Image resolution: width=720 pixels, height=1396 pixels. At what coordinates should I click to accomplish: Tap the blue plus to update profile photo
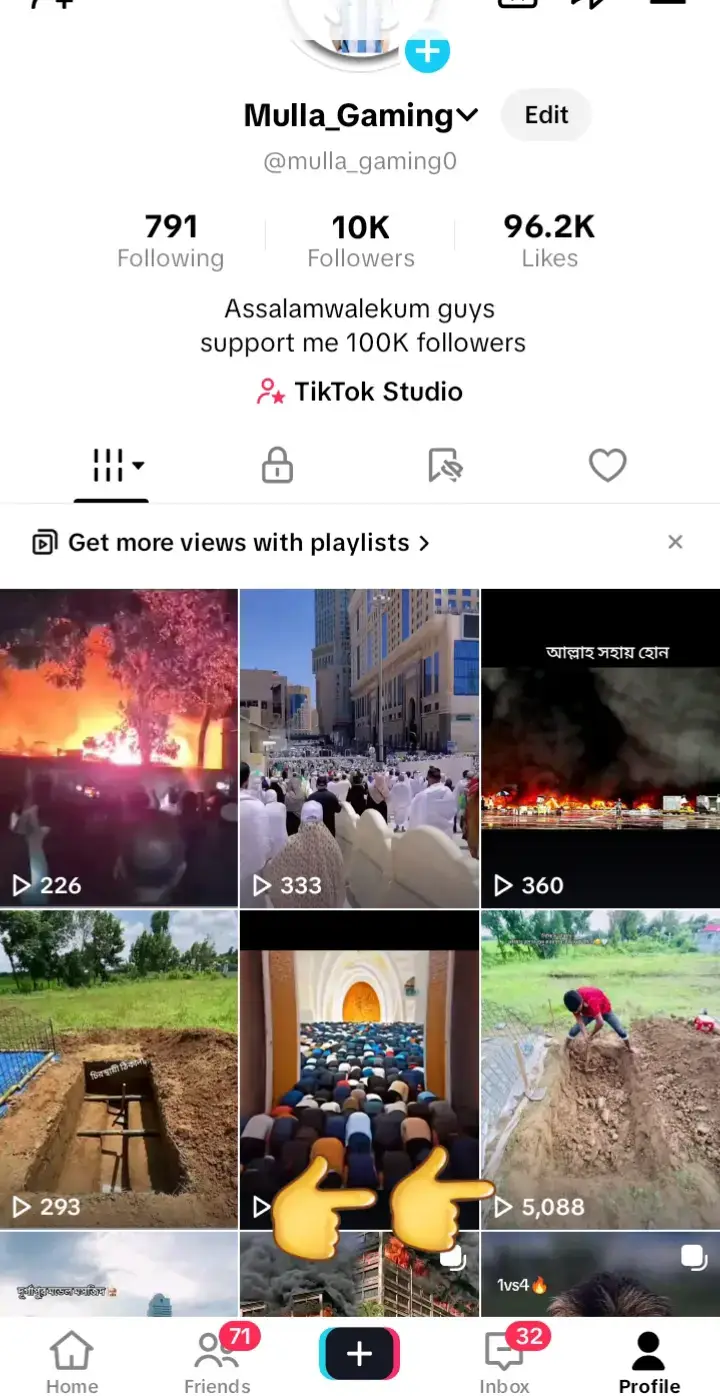click(x=427, y=53)
